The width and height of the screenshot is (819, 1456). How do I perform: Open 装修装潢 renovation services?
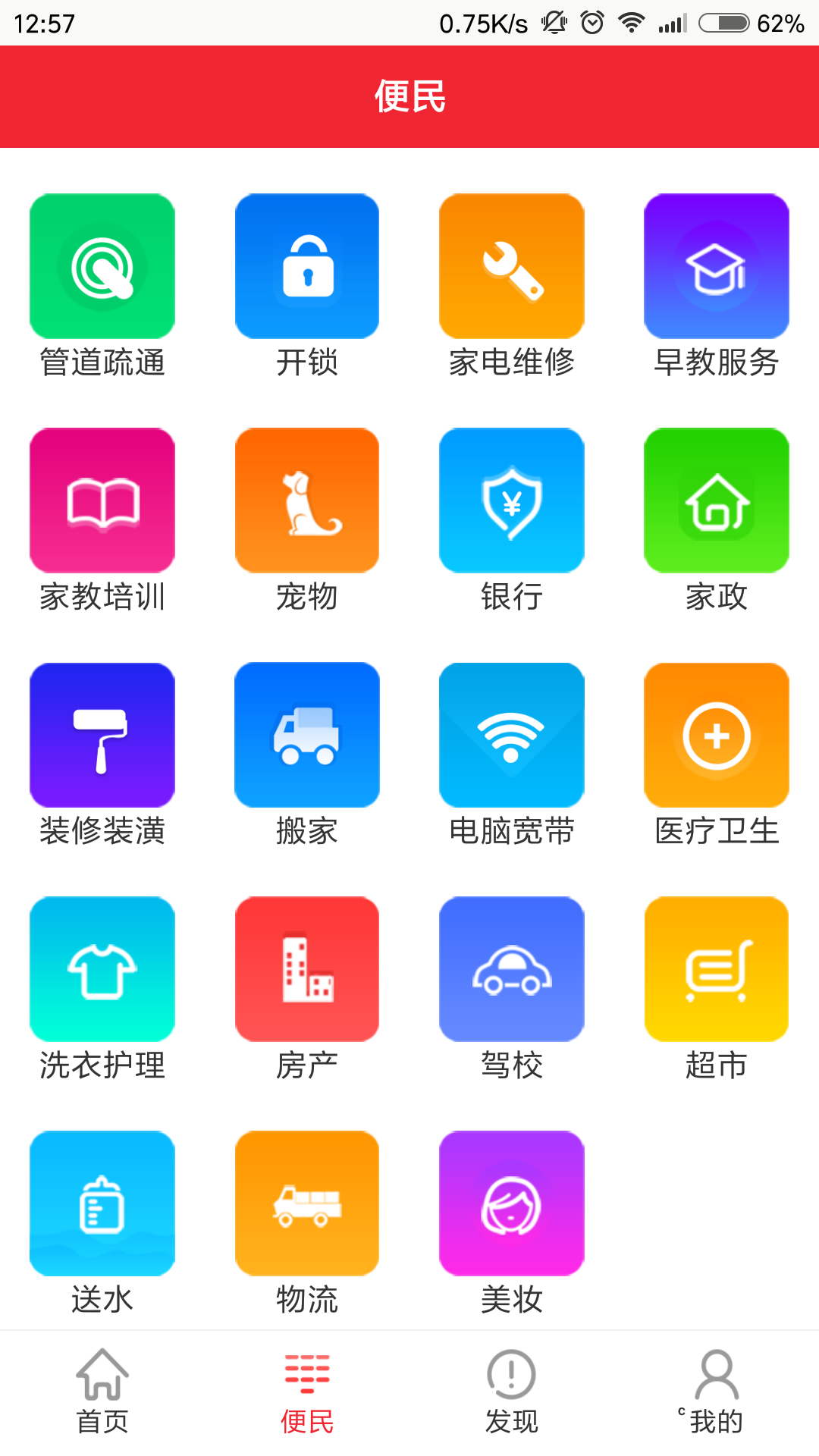pyautogui.click(x=102, y=735)
